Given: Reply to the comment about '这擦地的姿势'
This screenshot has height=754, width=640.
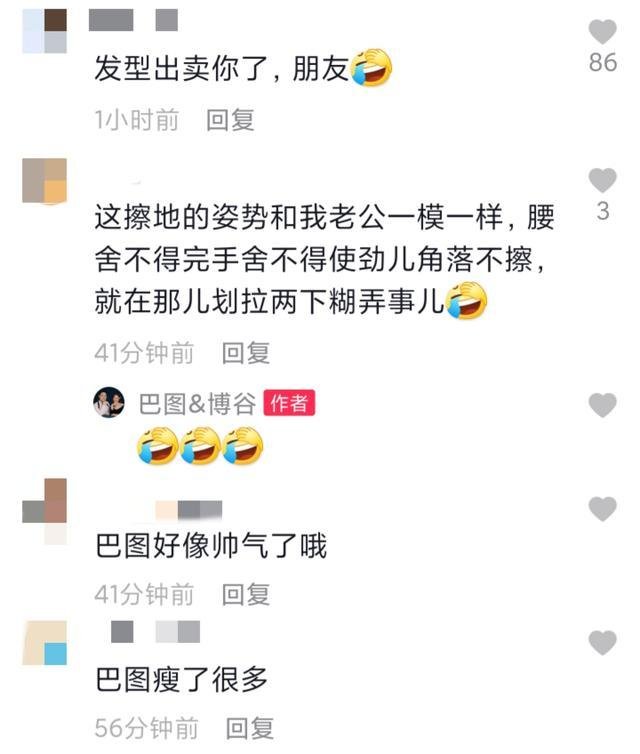Looking at the screenshot, I should pyautogui.click(x=245, y=352).
